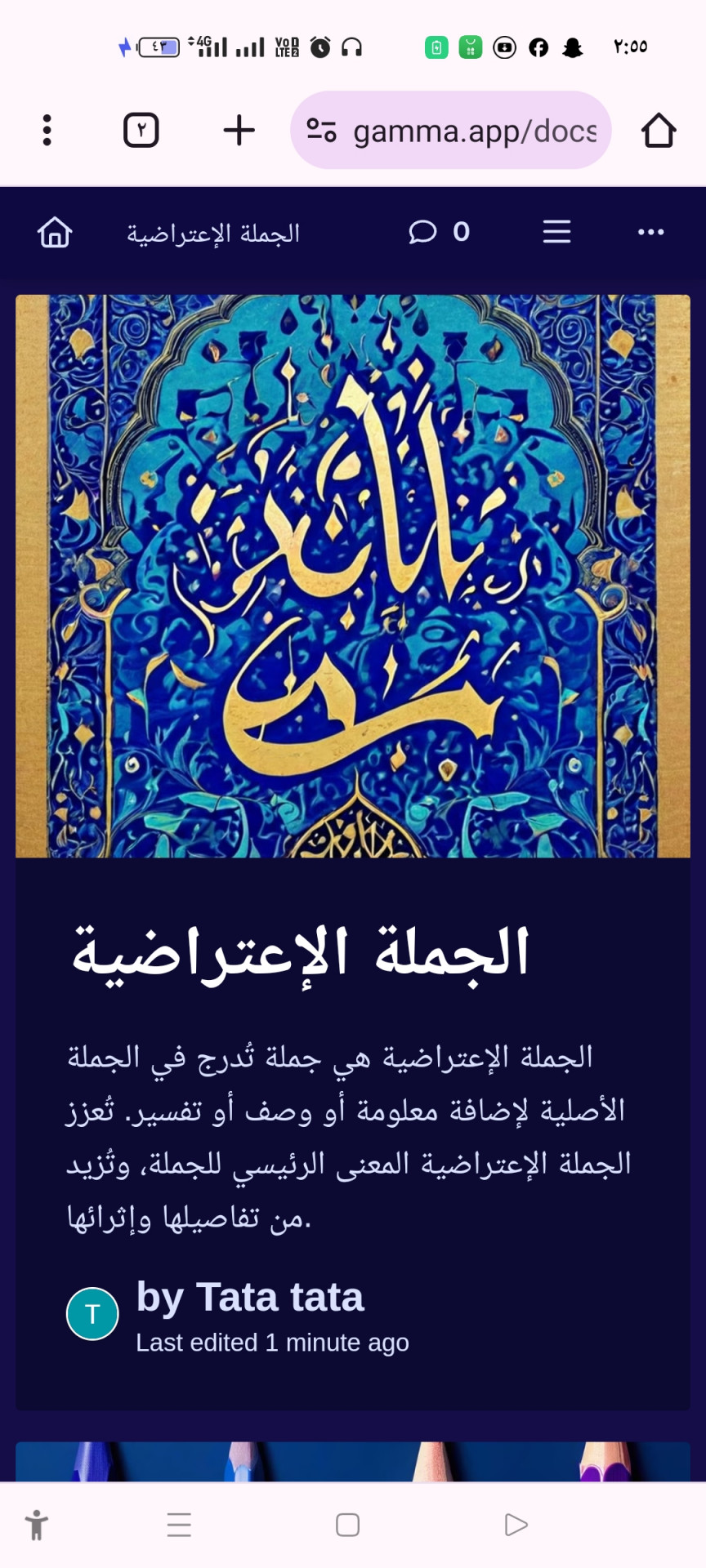
Task: Tap the system back arrow
Action: 516,1525
